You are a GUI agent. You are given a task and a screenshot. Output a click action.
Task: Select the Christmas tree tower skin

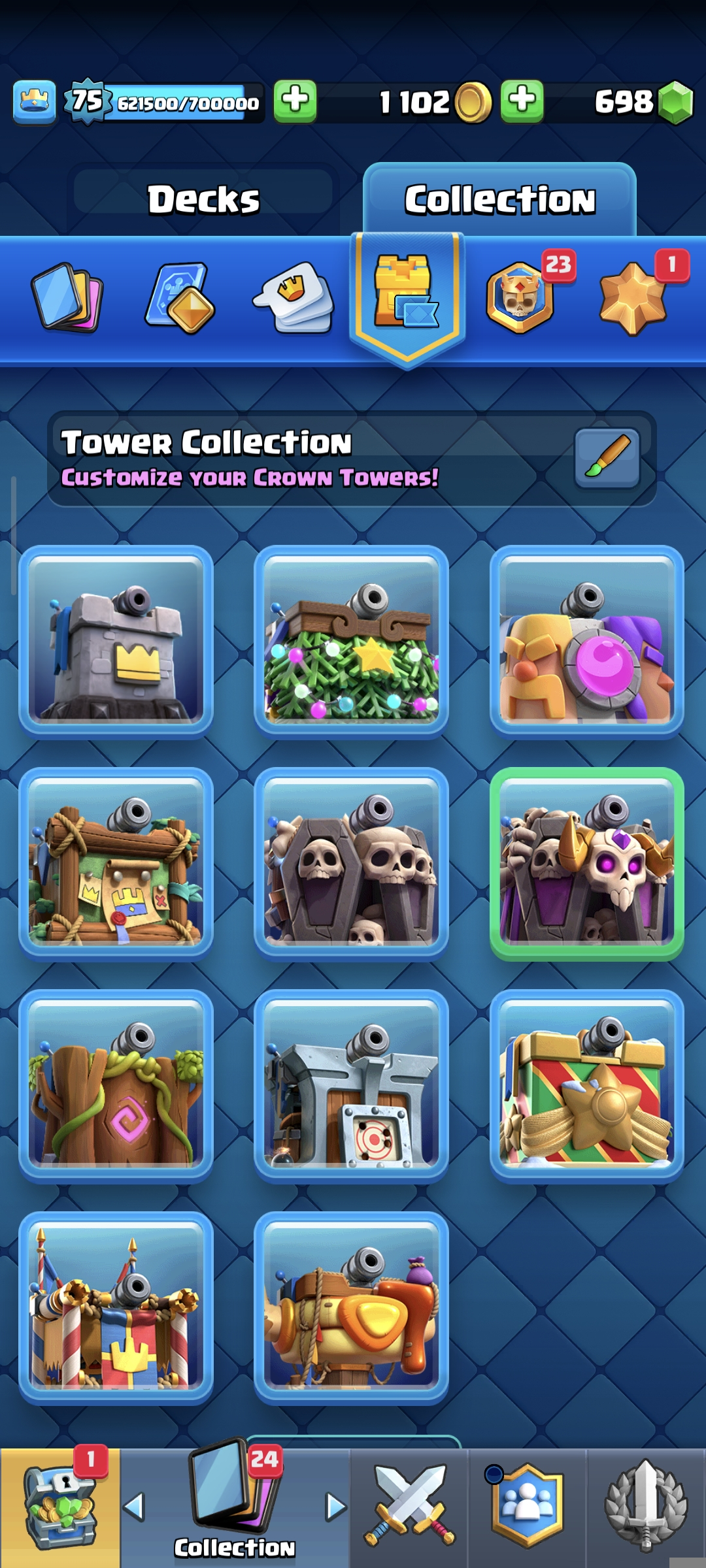pos(352,642)
